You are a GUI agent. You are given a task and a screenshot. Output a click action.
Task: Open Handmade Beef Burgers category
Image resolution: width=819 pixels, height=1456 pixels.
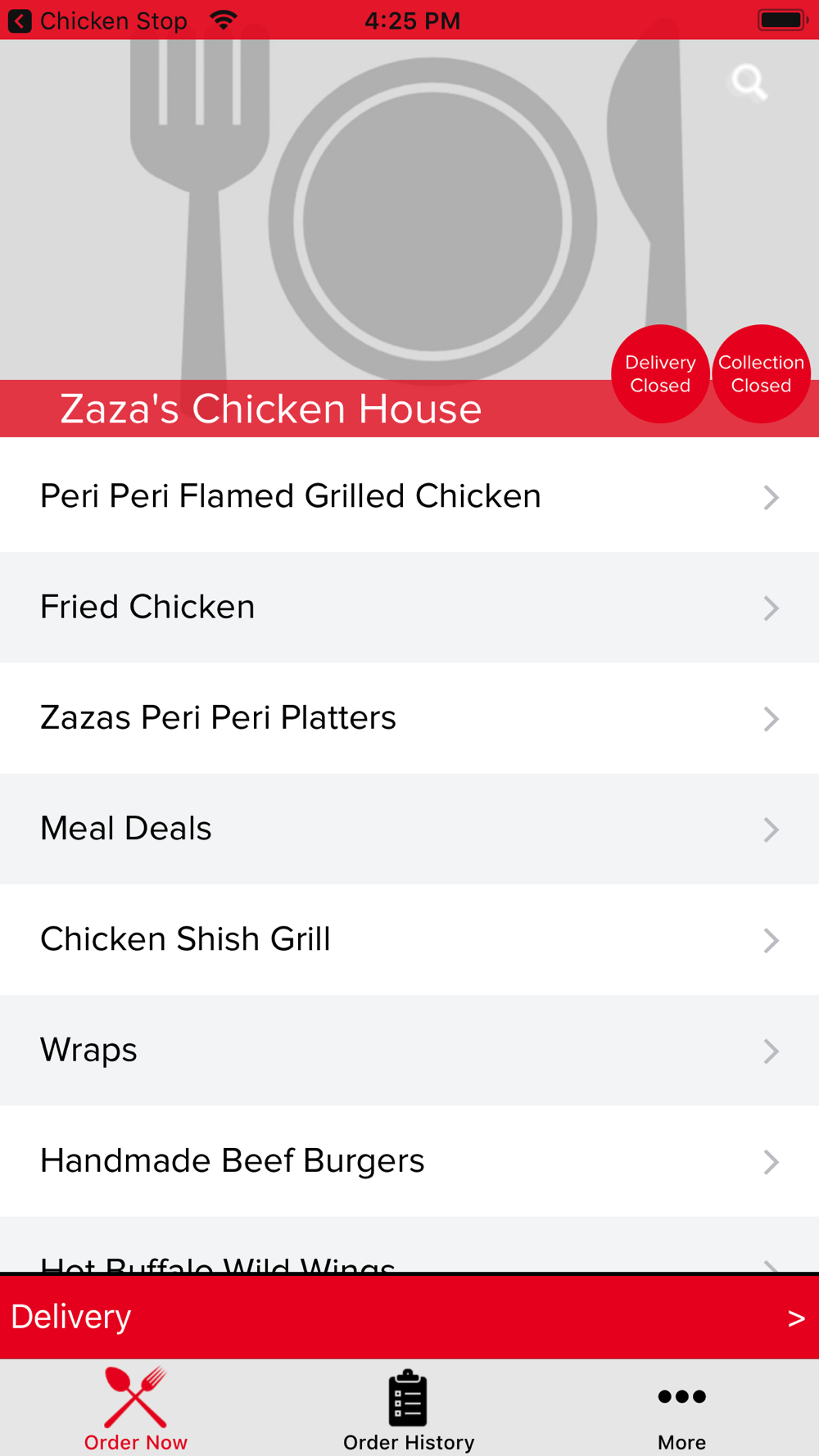pos(409,1161)
